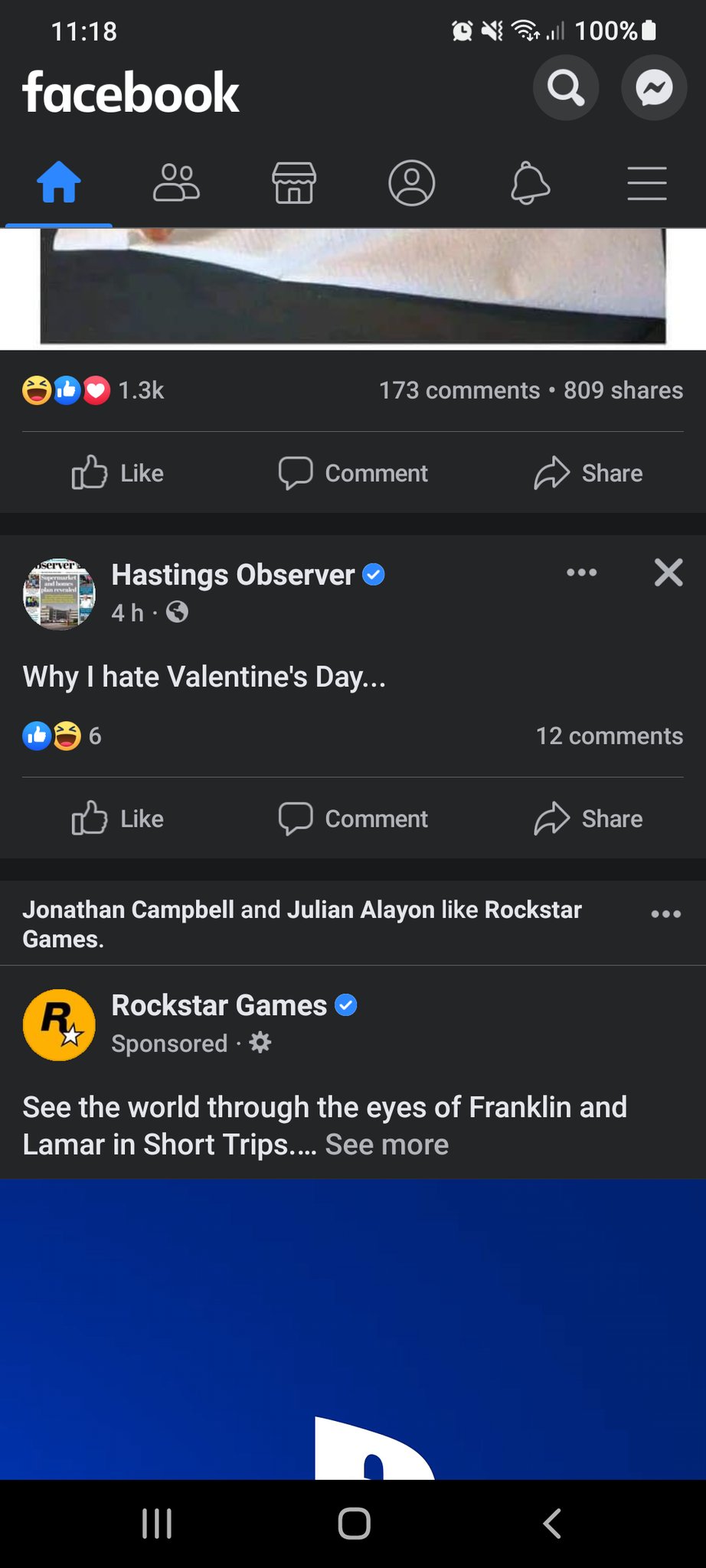Screen dimensions: 706x1568
Task: Switch to the Friends tab
Action: pos(176,184)
